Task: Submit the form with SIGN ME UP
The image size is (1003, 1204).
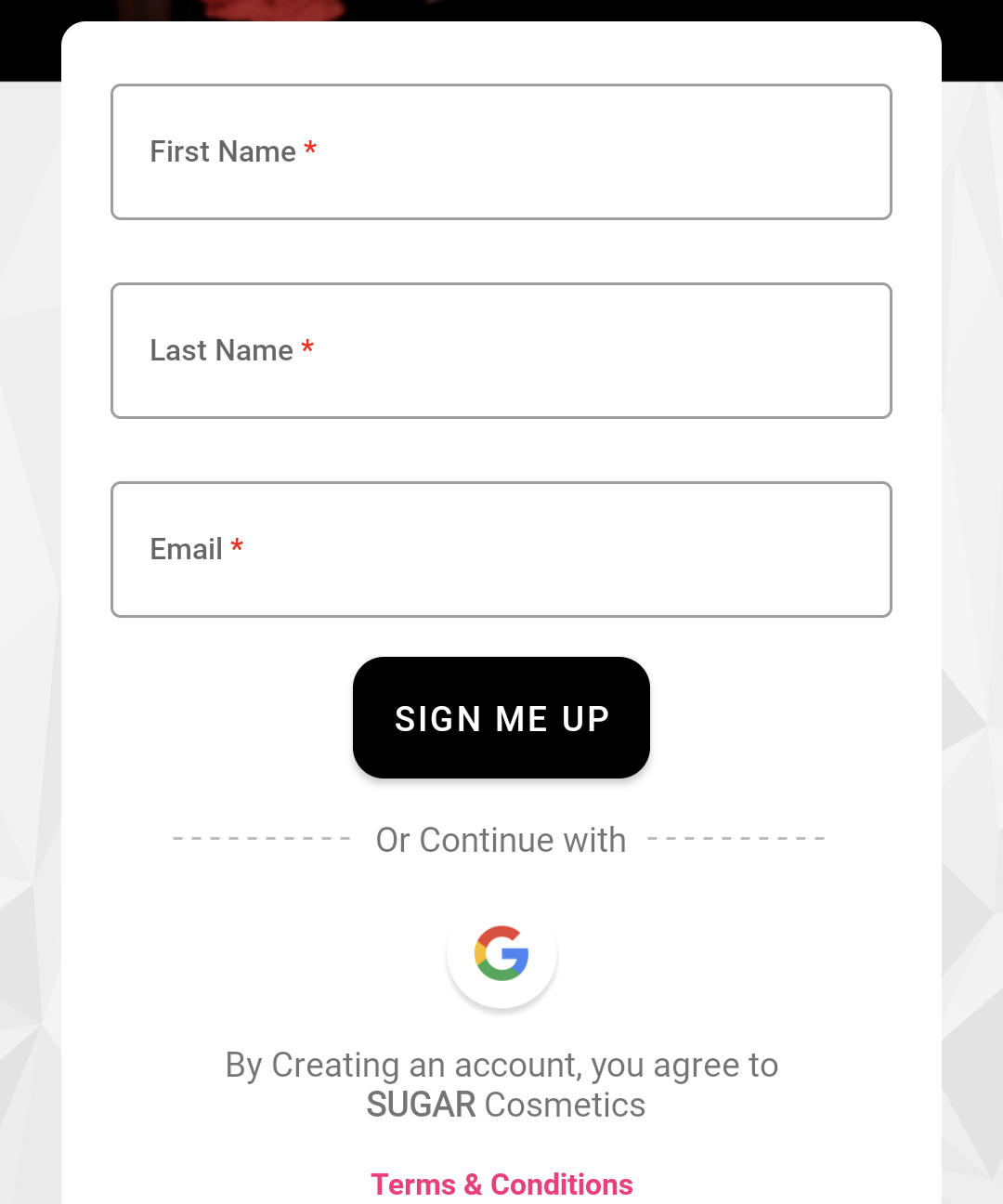Action: pyautogui.click(x=501, y=718)
